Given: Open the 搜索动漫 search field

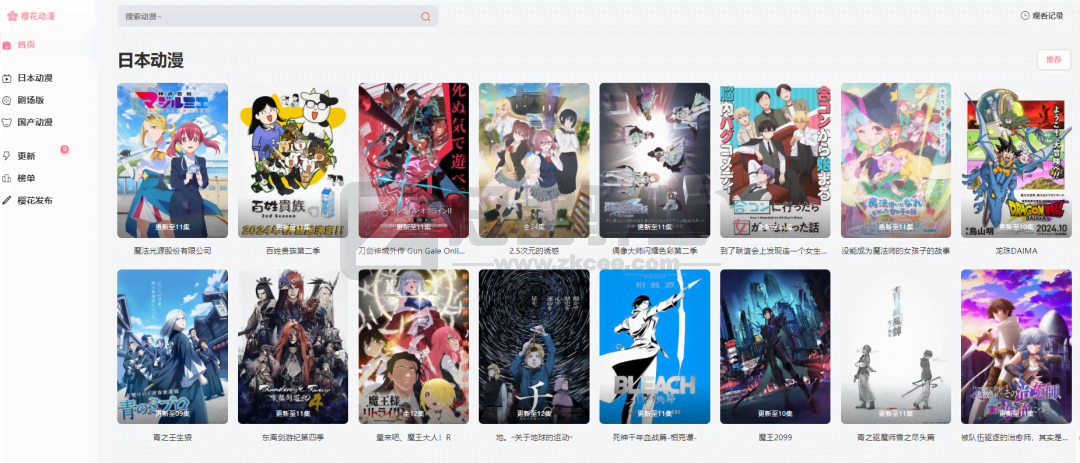Looking at the screenshot, I should (x=265, y=17).
